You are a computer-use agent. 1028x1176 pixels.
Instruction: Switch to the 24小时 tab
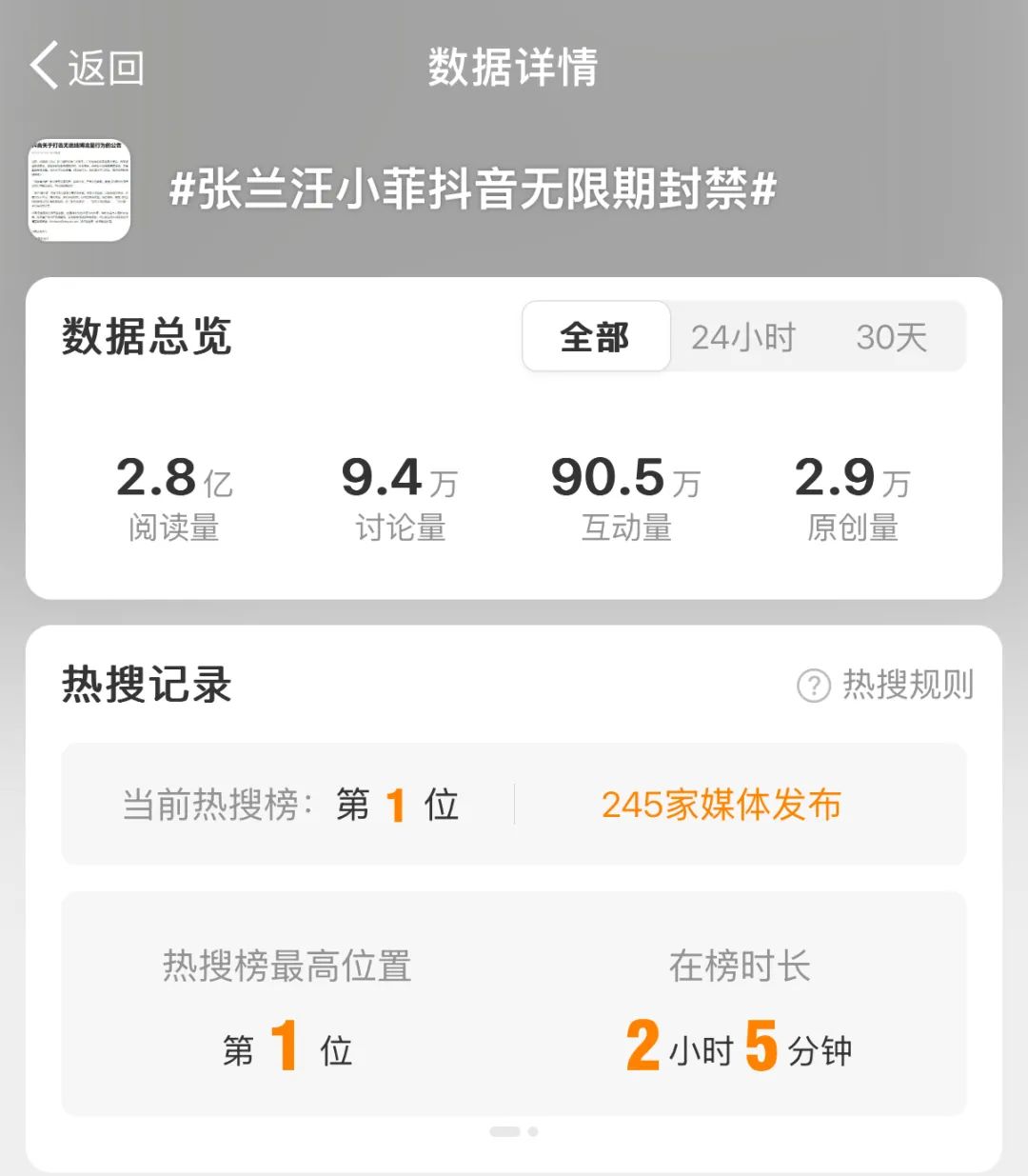point(742,337)
